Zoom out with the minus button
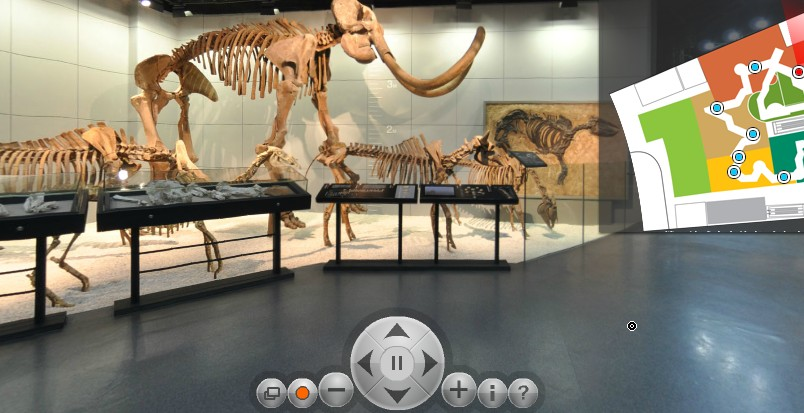 [336, 390]
